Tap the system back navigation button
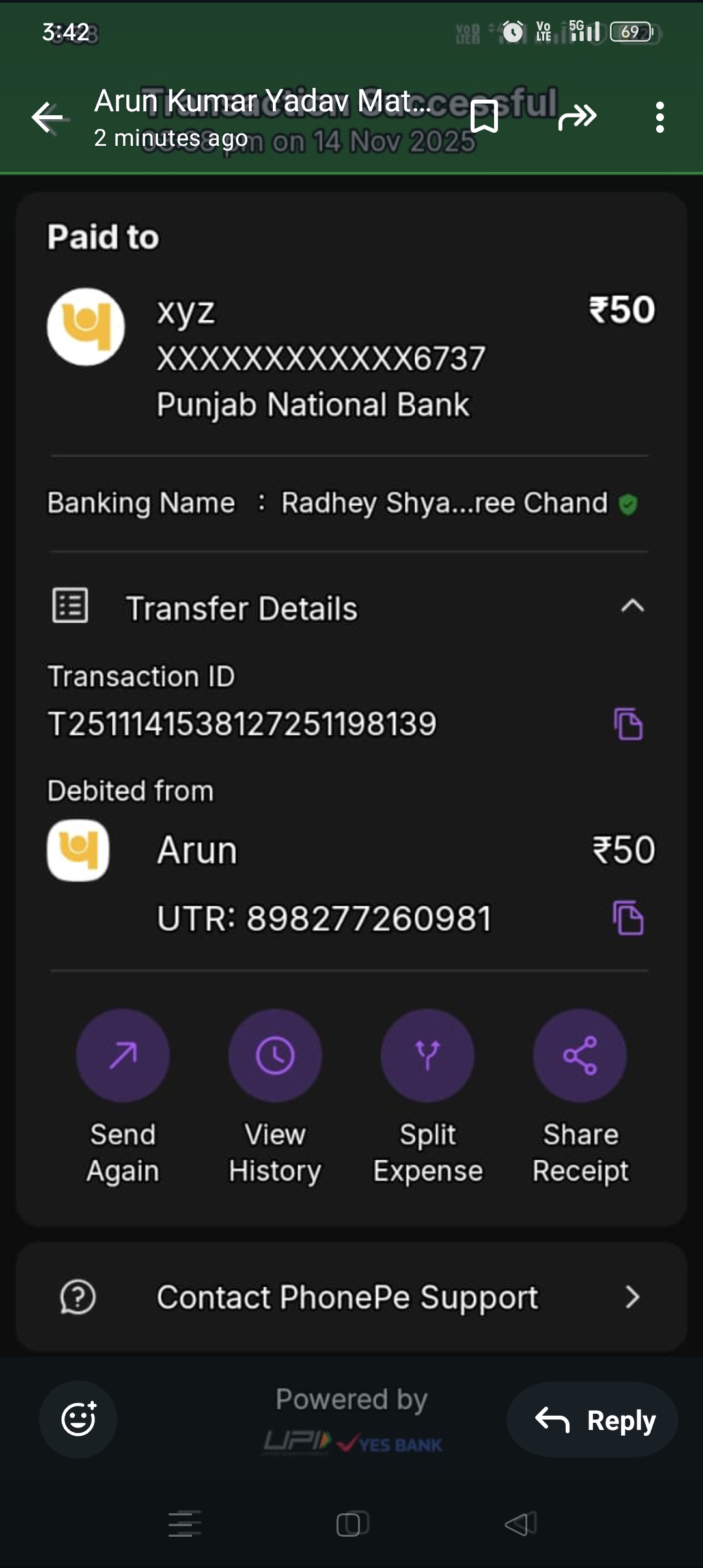This screenshot has height=1568, width=703. tap(520, 1524)
